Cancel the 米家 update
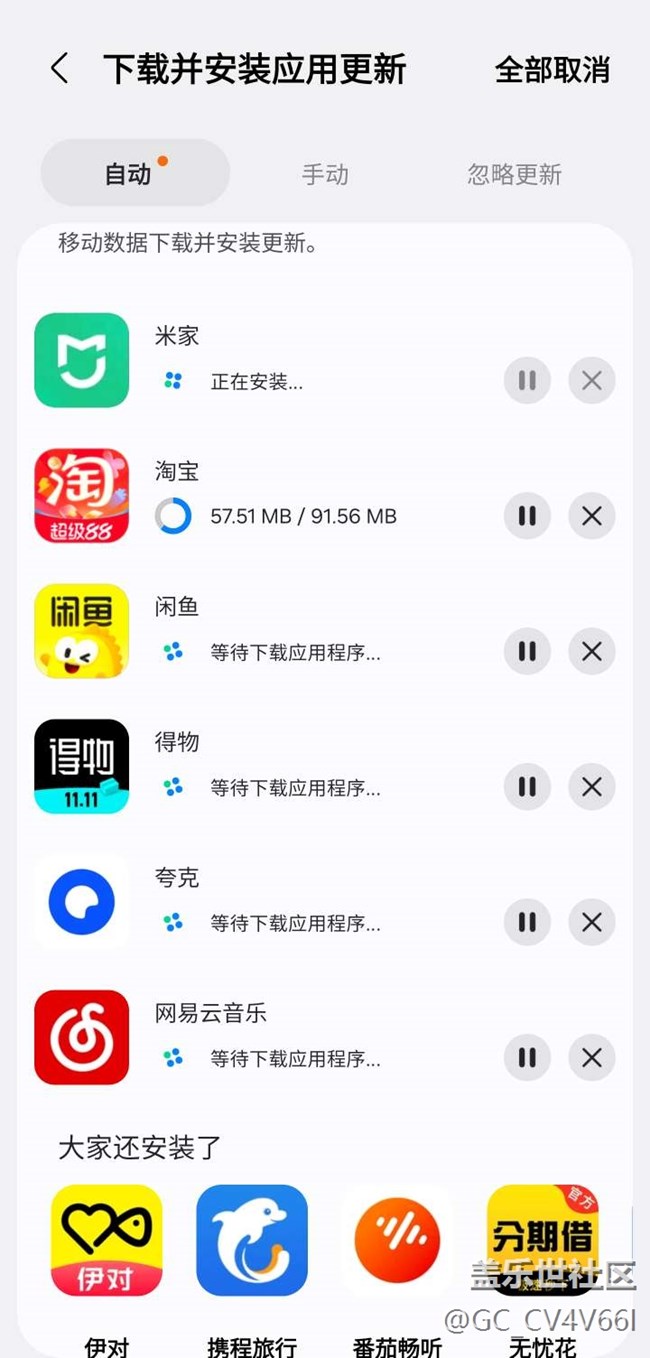Viewport: 650px width, 1358px height. 592,381
